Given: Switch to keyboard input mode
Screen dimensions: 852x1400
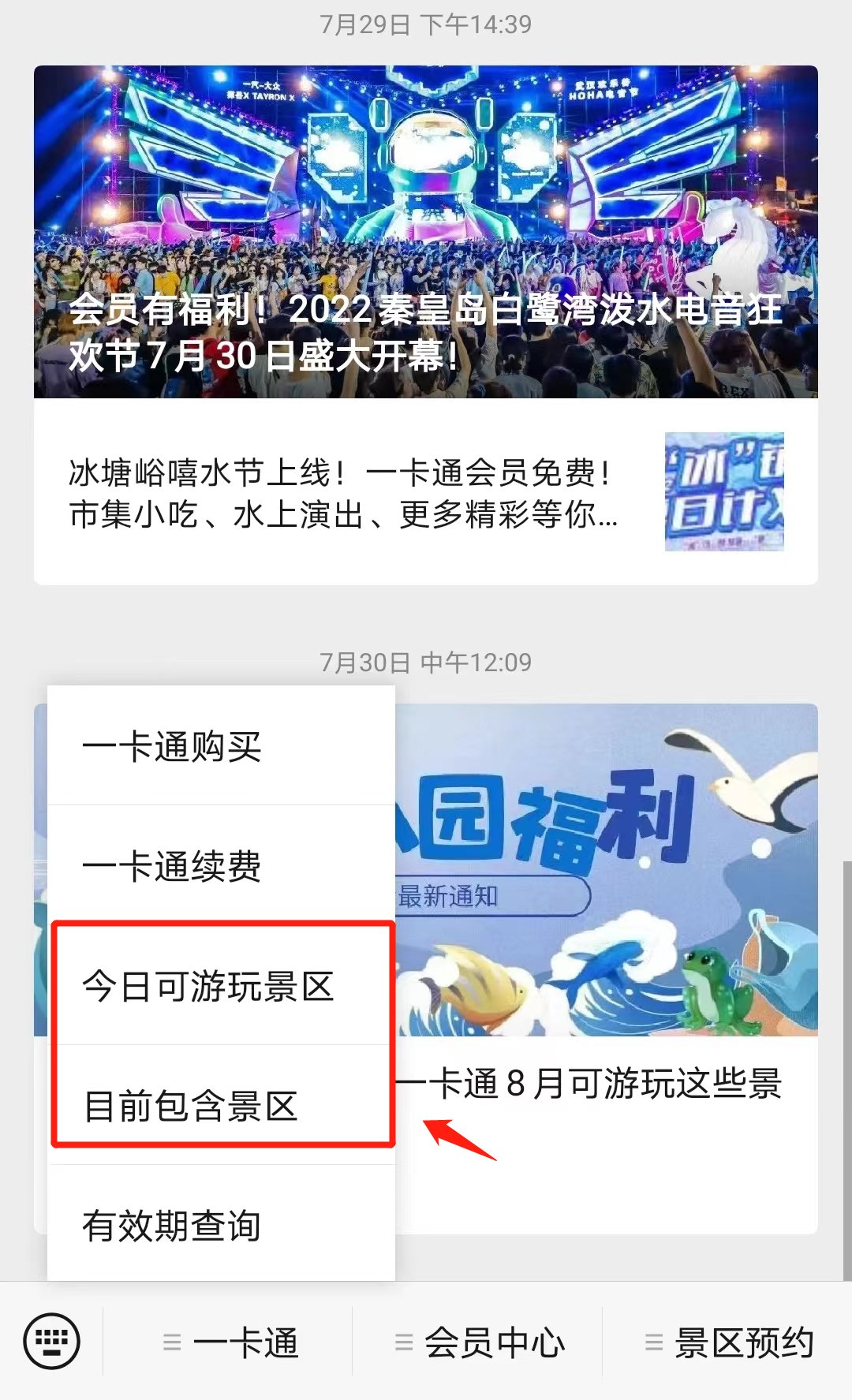Looking at the screenshot, I should pyautogui.click(x=52, y=1340).
